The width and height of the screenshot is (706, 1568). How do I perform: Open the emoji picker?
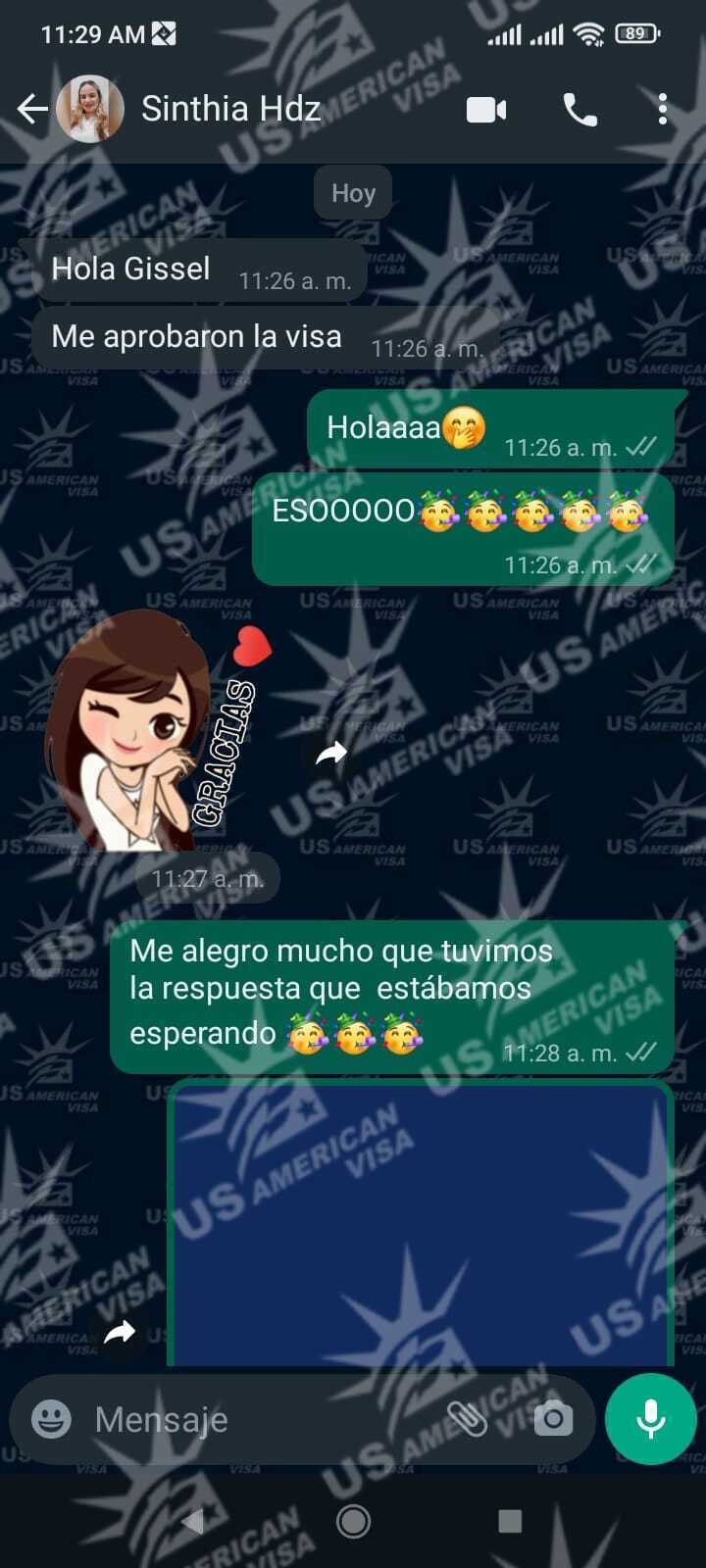(51, 1418)
